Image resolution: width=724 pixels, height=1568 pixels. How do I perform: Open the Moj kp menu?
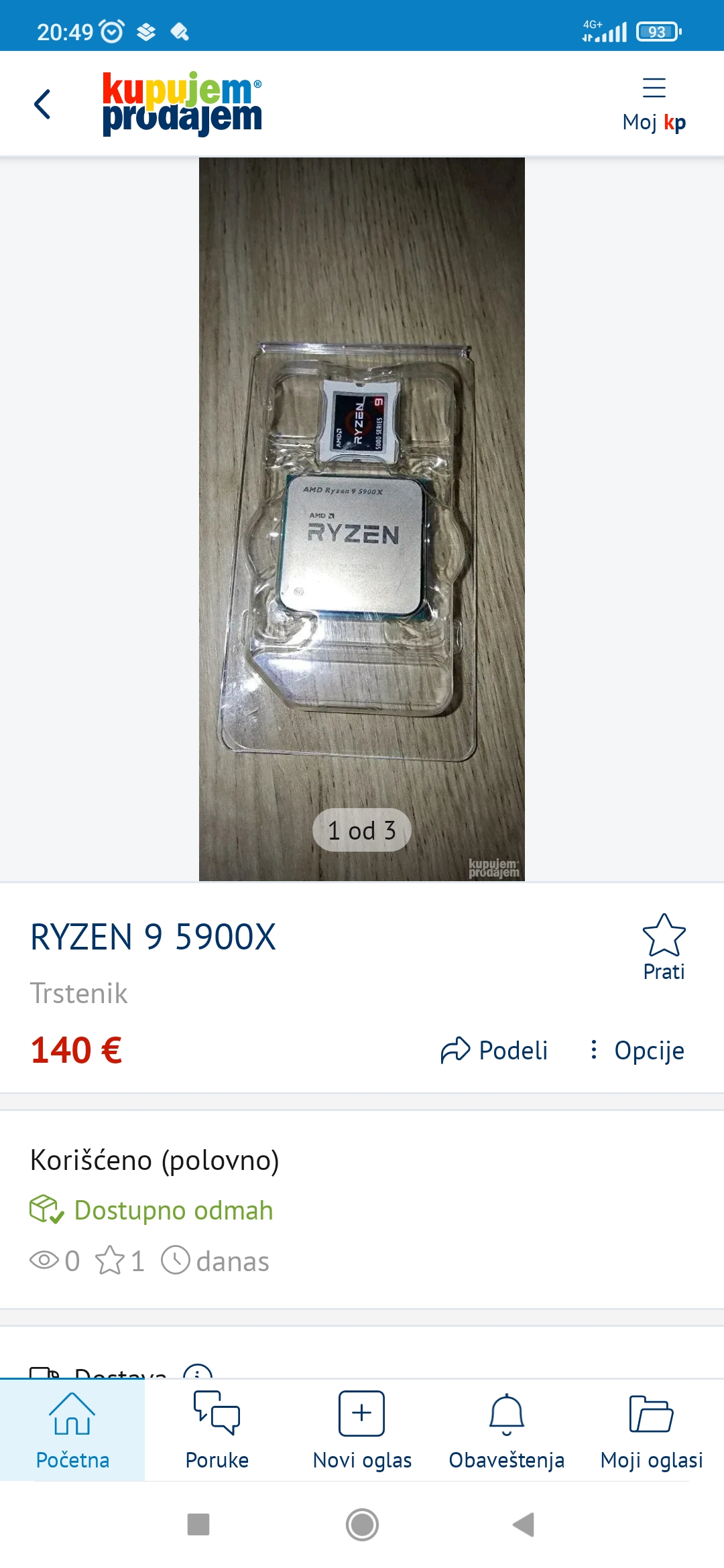(654, 105)
